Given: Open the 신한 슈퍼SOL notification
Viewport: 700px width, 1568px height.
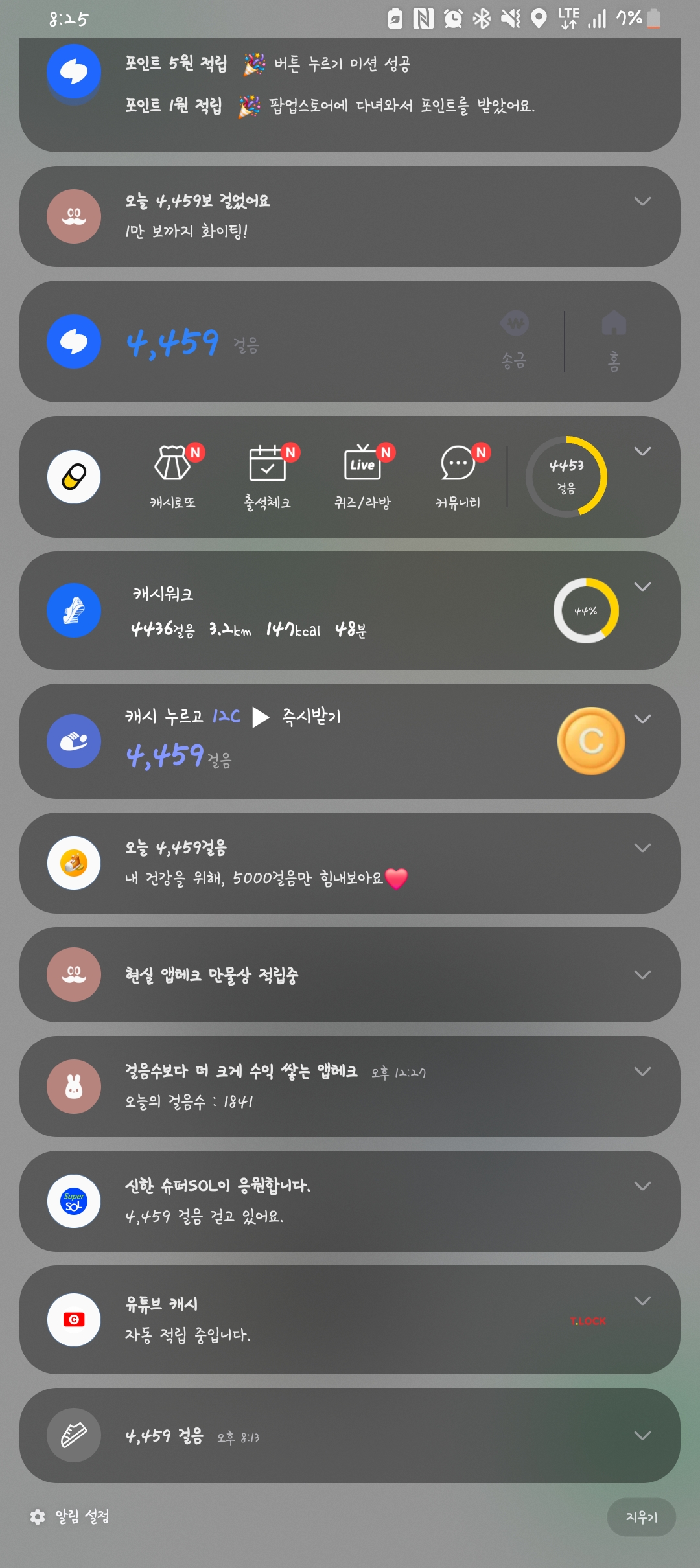Looking at the screenshot, I should point(324,1201).
